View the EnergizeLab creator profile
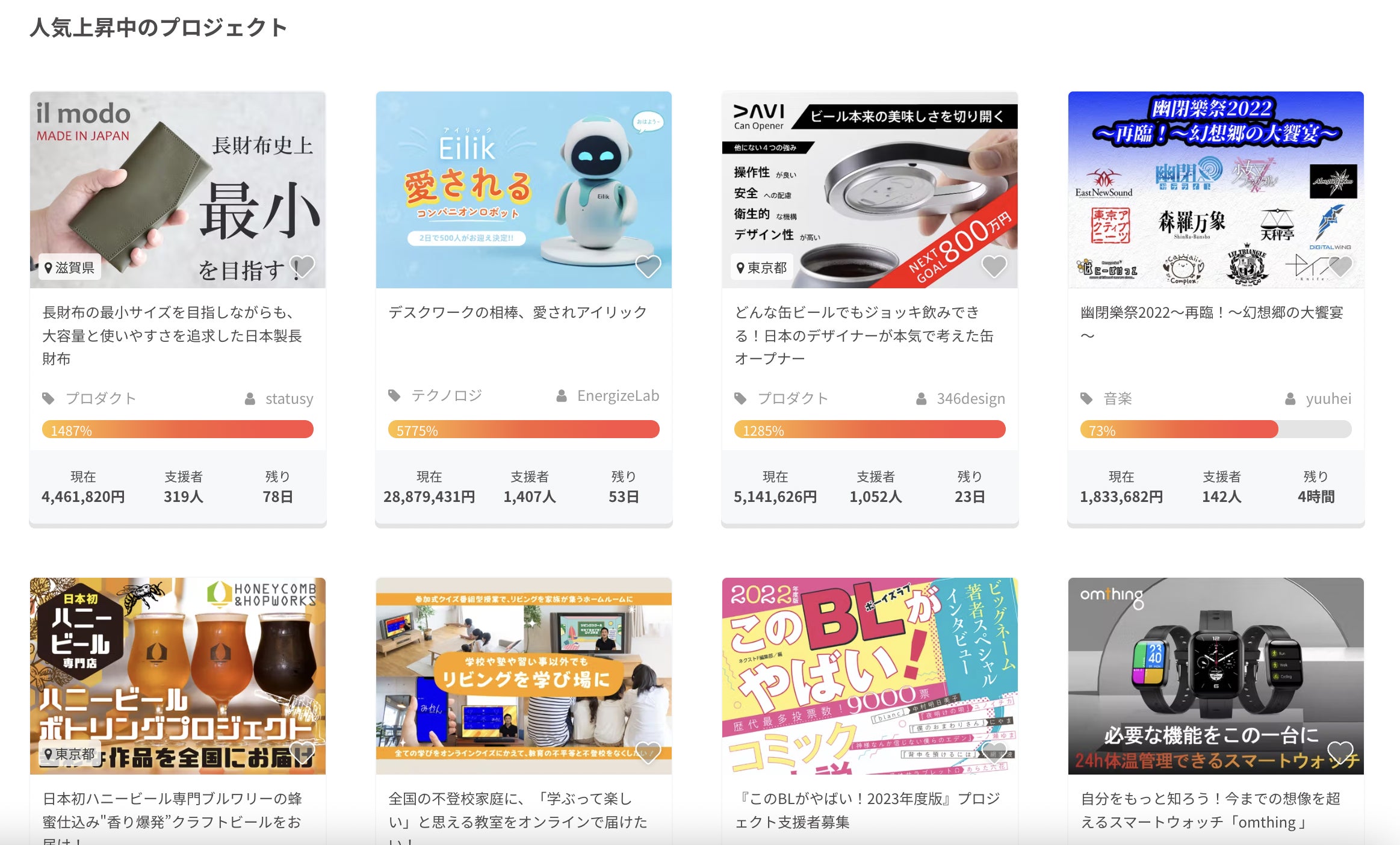Image resolution: width=1400 pixels, height=845 pixels. (x=618, y=395)
